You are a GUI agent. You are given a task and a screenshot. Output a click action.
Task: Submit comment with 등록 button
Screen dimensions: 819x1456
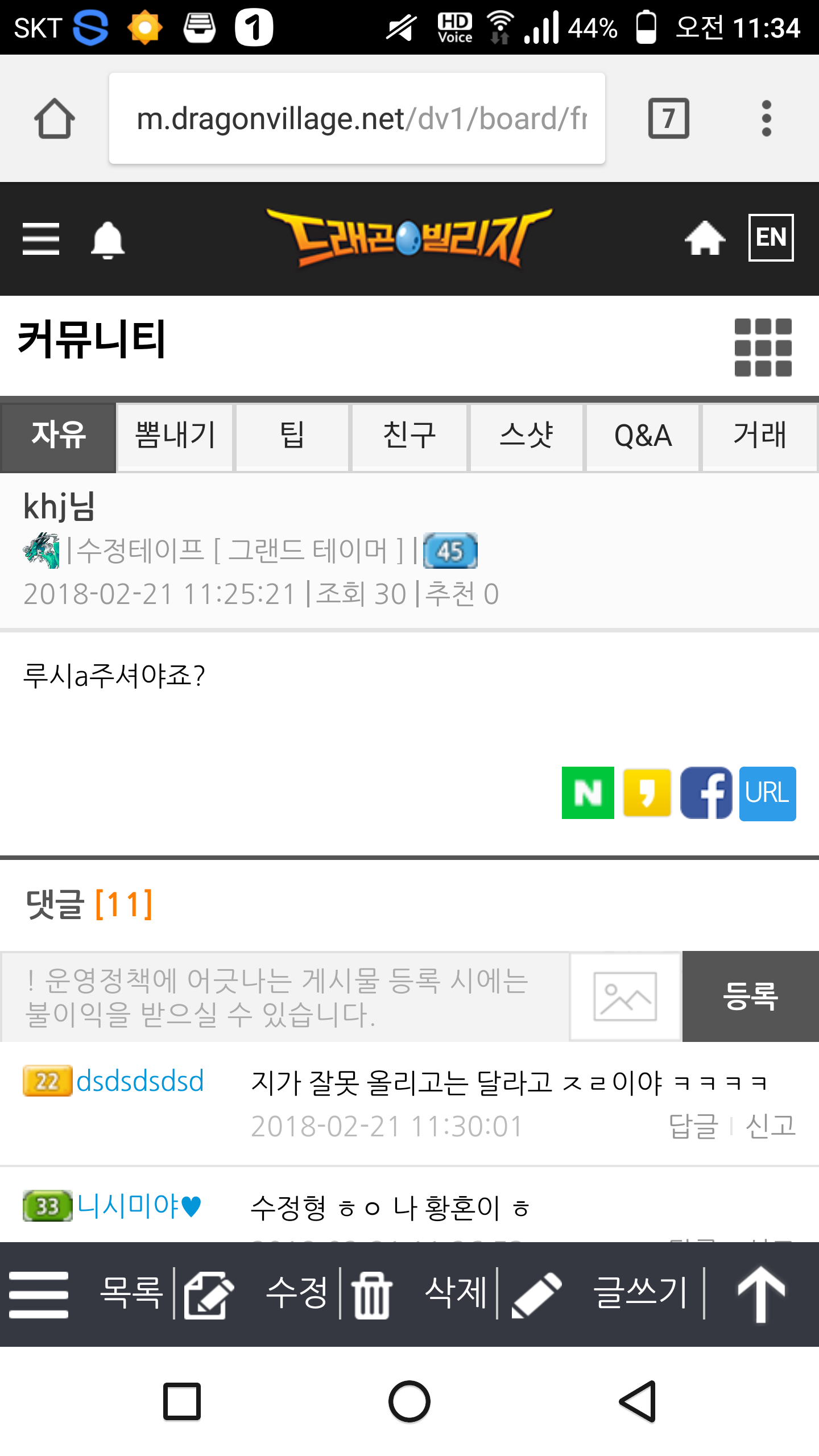(x=750, y=996)
